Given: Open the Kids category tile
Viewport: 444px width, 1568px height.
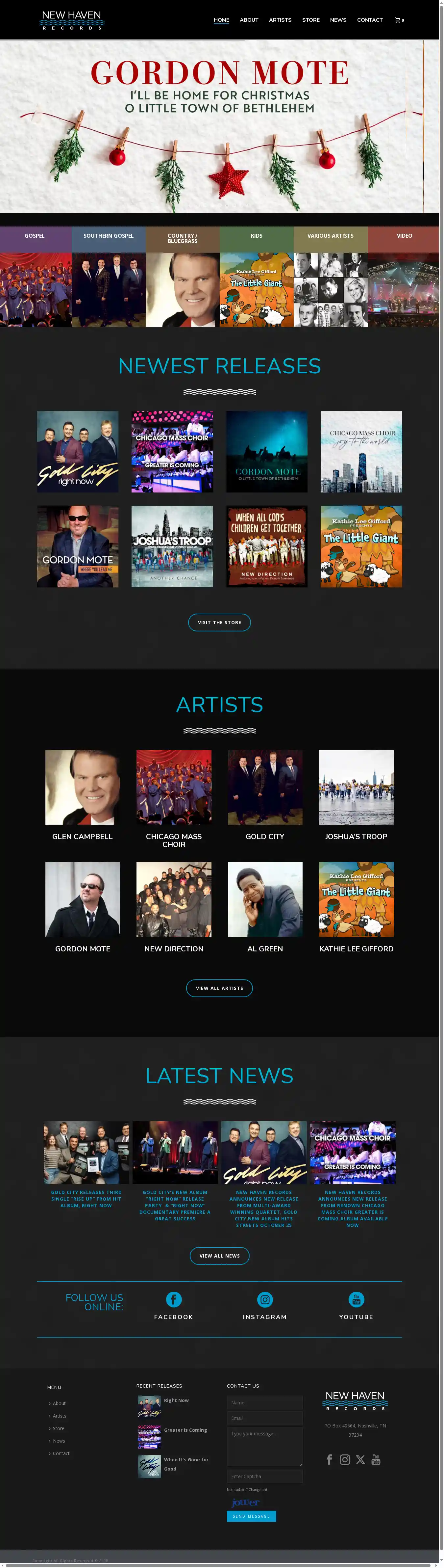Looking at the screenshot, I should (x=257, y=277).
